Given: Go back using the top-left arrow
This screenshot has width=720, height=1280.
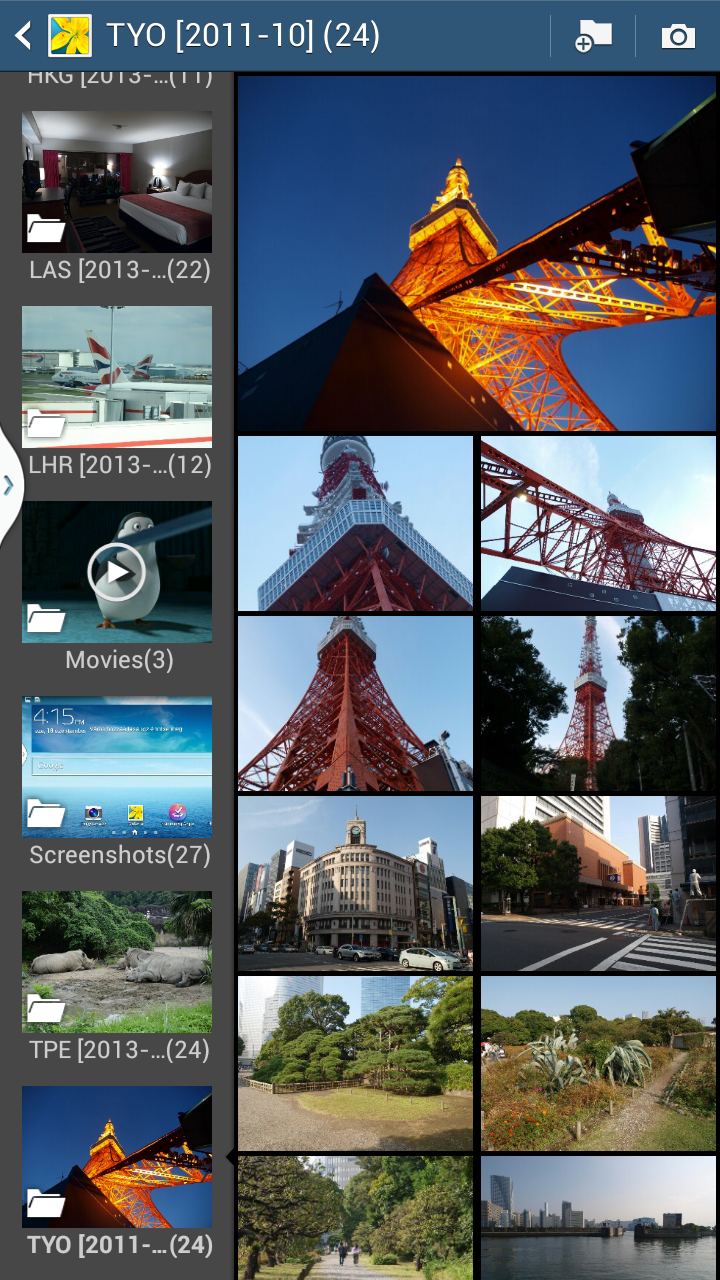Looking at the screenshot, I should 24,37.
